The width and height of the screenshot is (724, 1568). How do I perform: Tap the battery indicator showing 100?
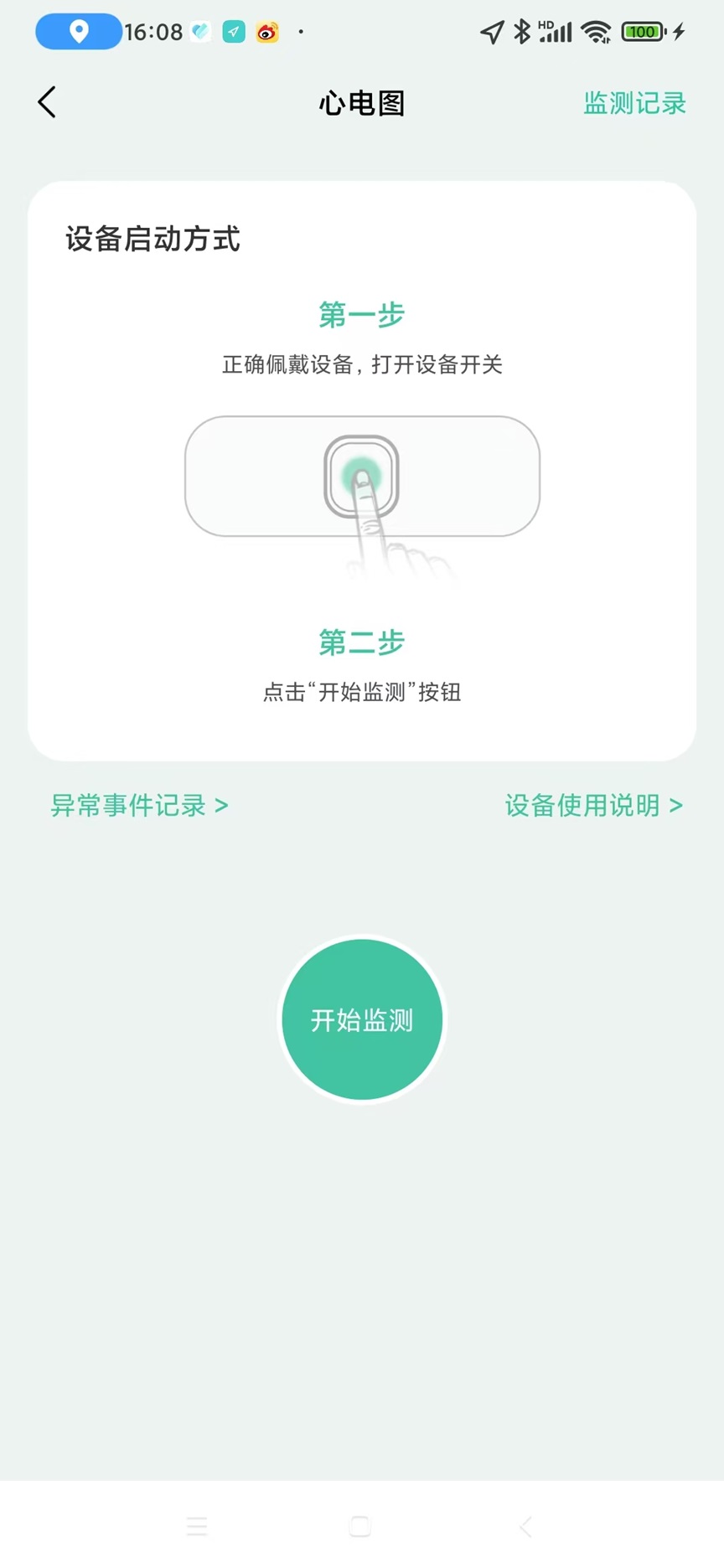click(642, 31)
